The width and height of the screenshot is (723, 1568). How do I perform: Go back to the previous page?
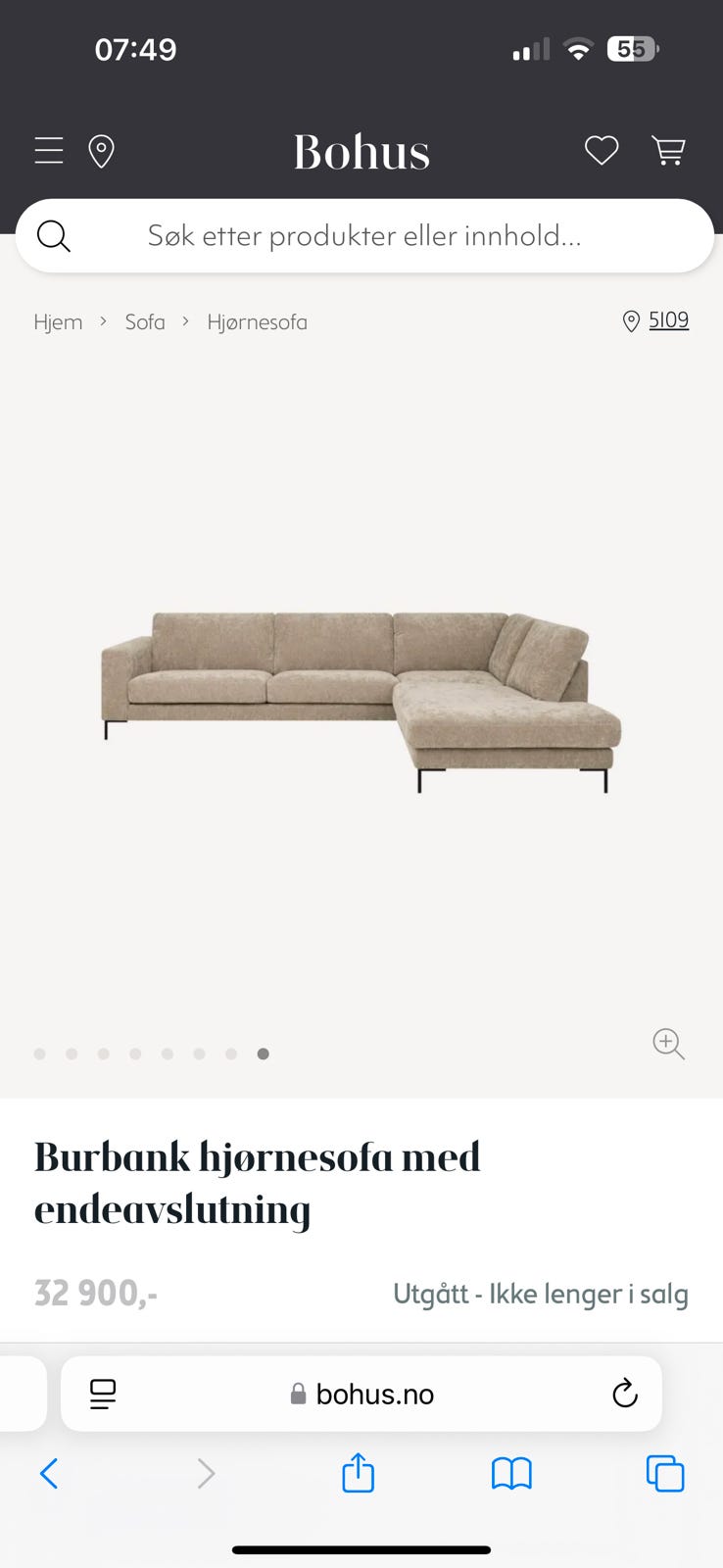[x=49, y=1473]
